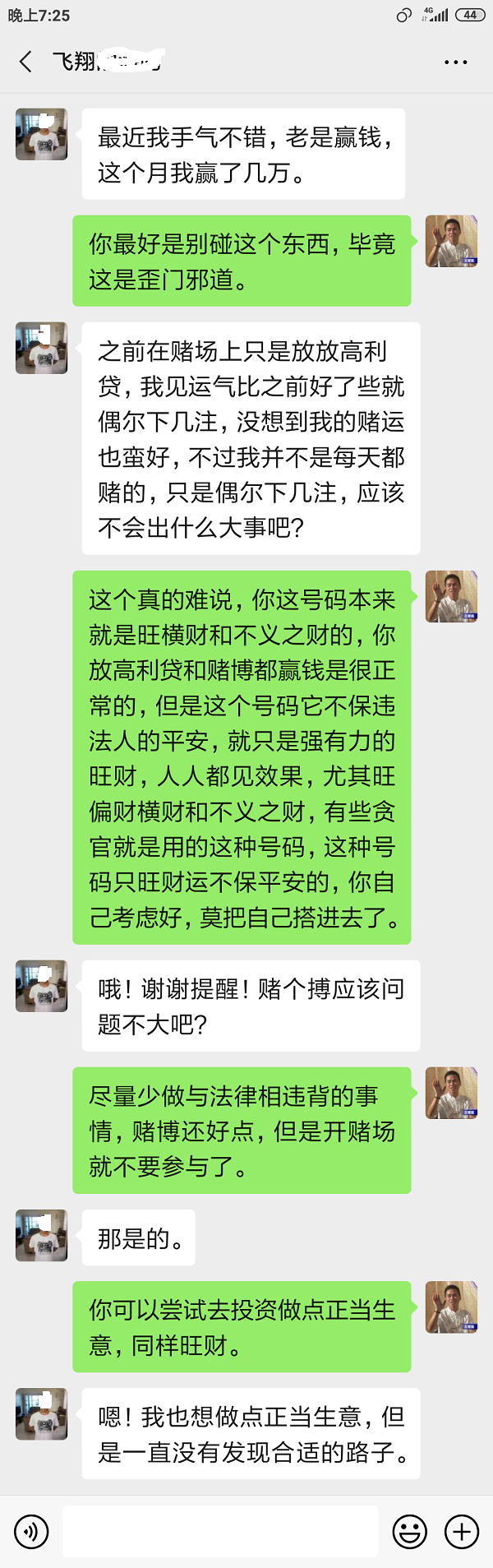Open contact avatar beside 最近我手气不错 message
This screenshot has height=1568, width=493.
coord(41,135)
